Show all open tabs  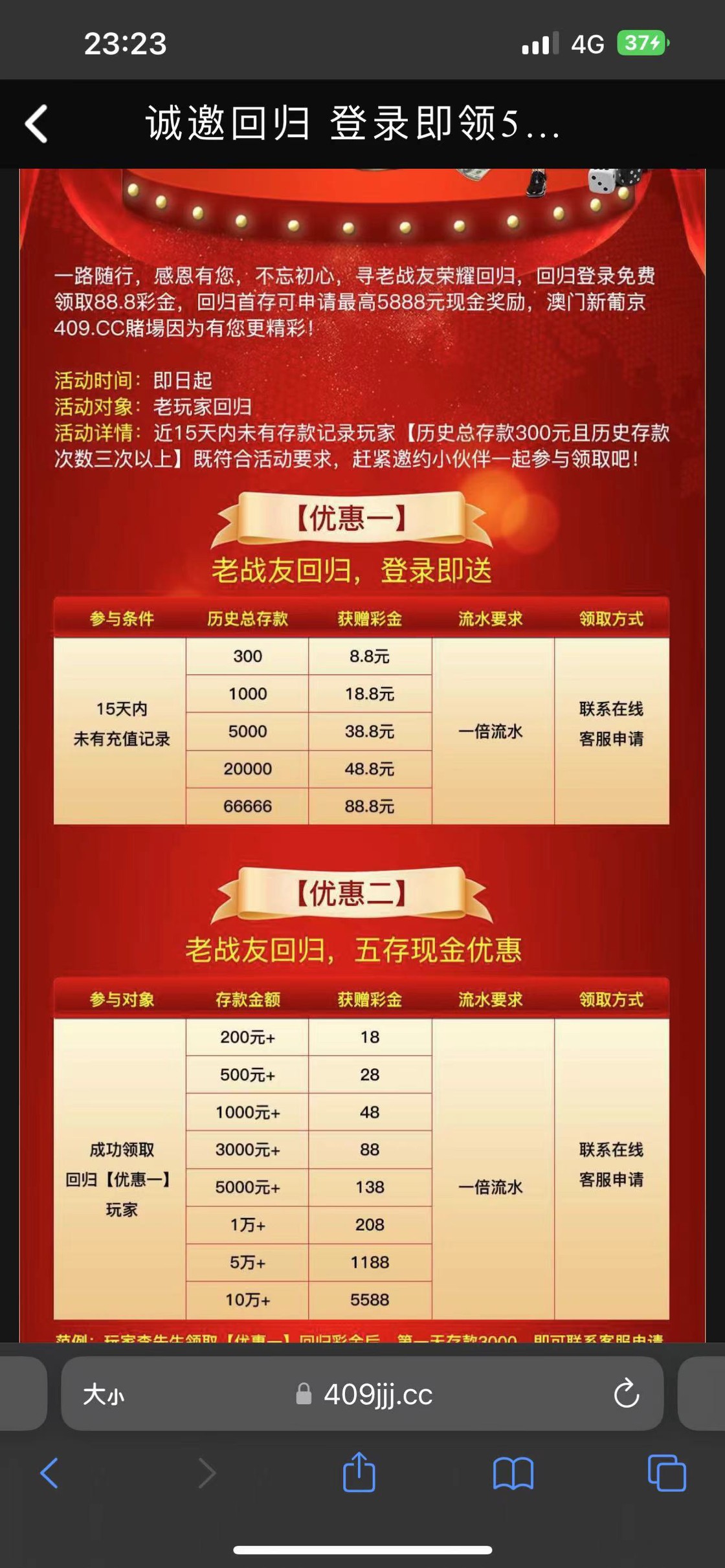click(667, 1473)
